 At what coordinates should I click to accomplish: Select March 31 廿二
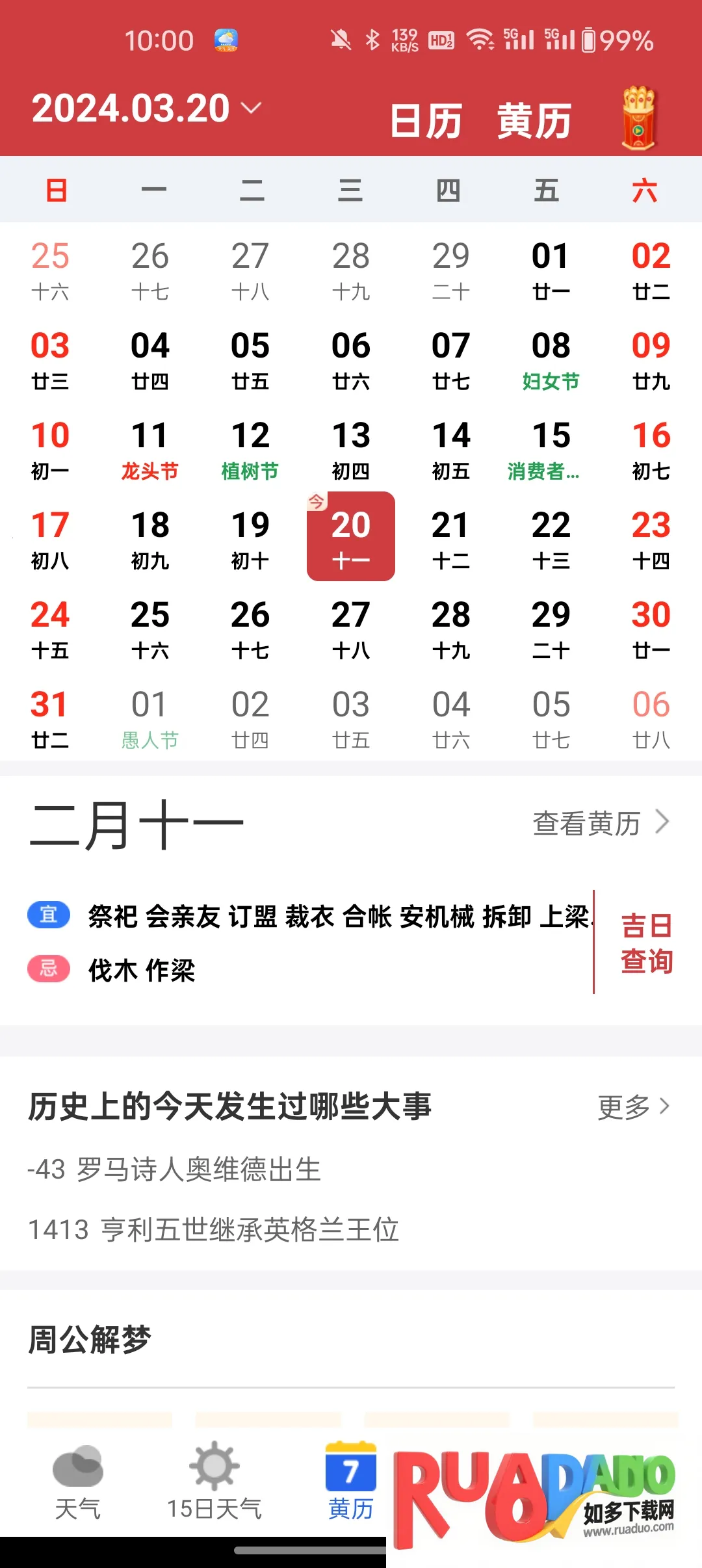50,718
